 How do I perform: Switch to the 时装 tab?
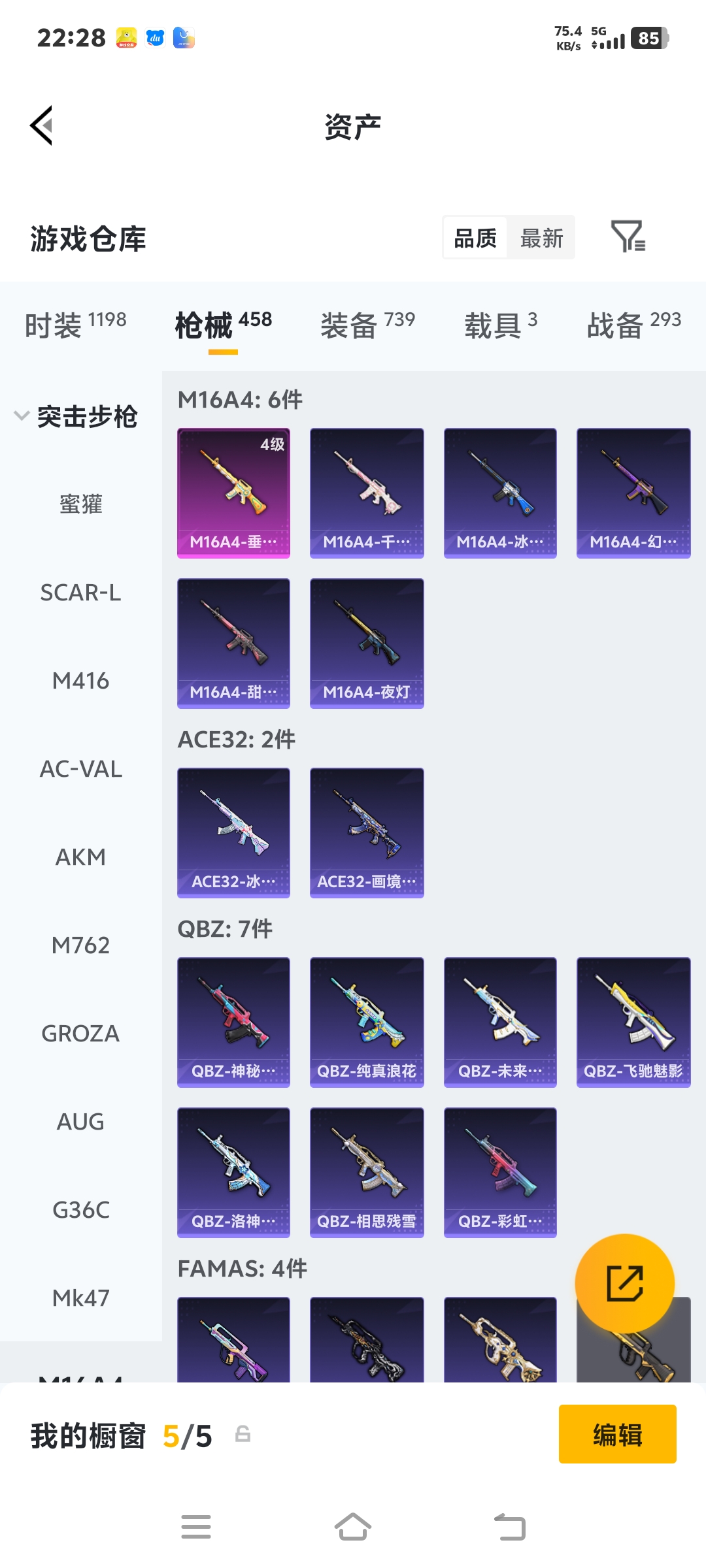coord(75,324)
